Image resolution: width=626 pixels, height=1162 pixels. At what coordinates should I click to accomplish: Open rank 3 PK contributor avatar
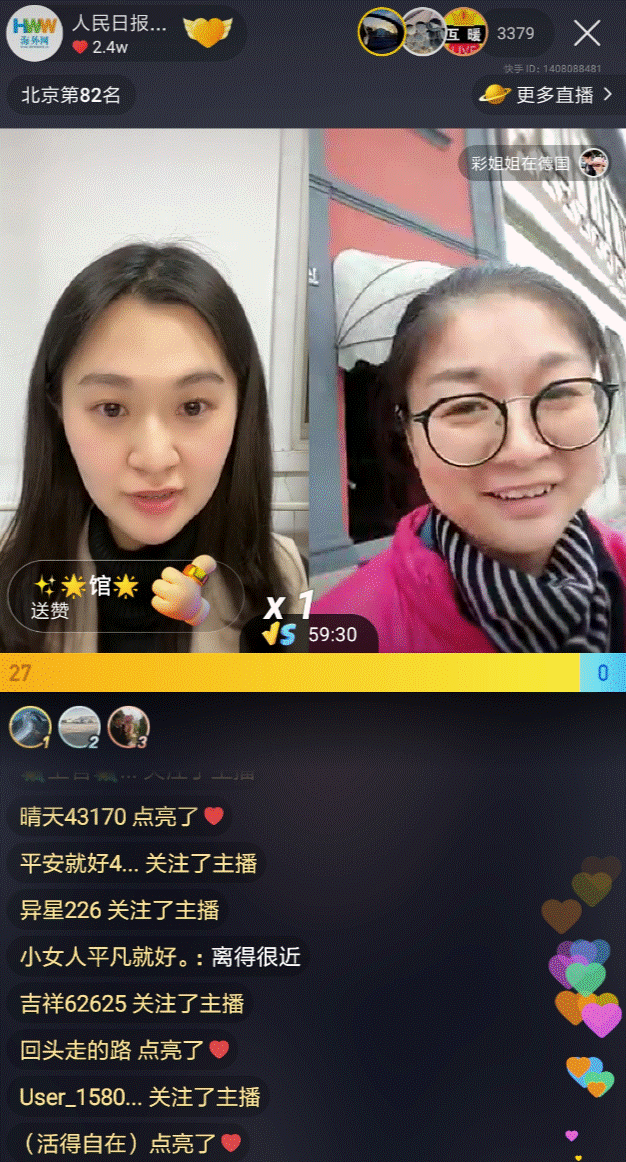coord(128,726)
